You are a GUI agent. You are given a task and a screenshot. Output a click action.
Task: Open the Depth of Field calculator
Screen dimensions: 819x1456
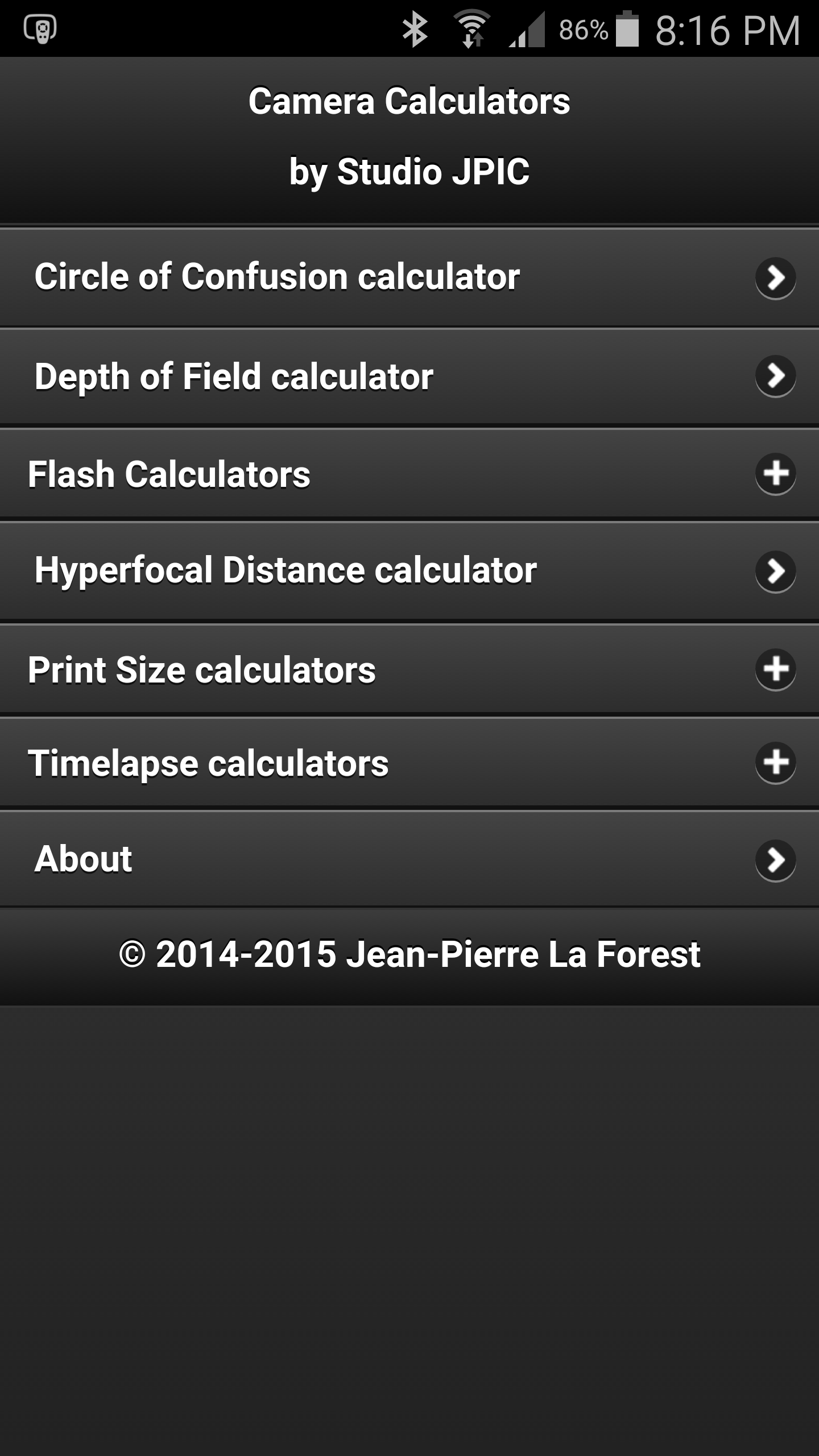click(x=409, y=376)
